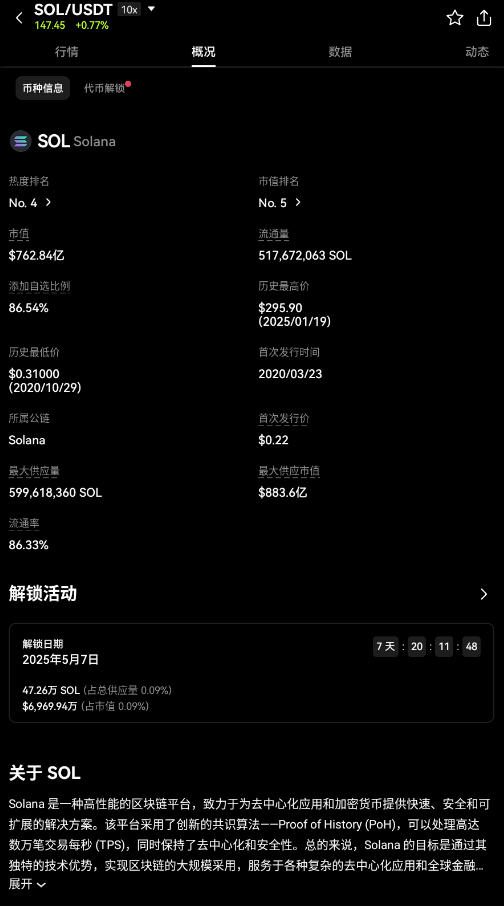
Task: Switch to the 数据 tab
Action: point(340,51)
